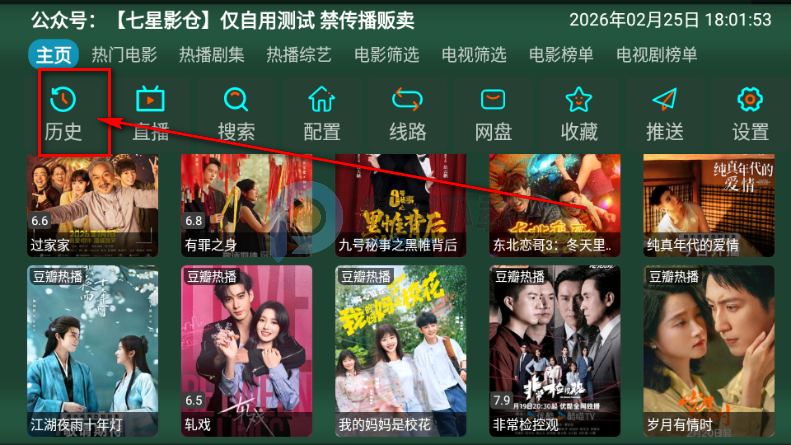Switch to the 热播综艺 tab
This screenshot has height=445, width=791.
[x=298, y=55]
